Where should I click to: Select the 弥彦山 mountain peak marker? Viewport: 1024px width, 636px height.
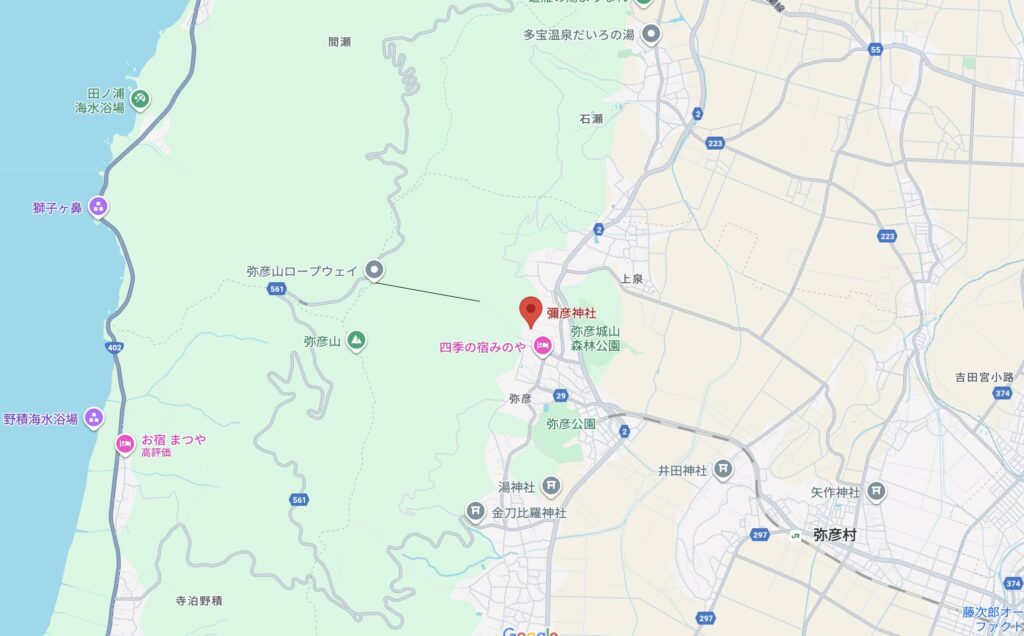(x=356, y=341)
